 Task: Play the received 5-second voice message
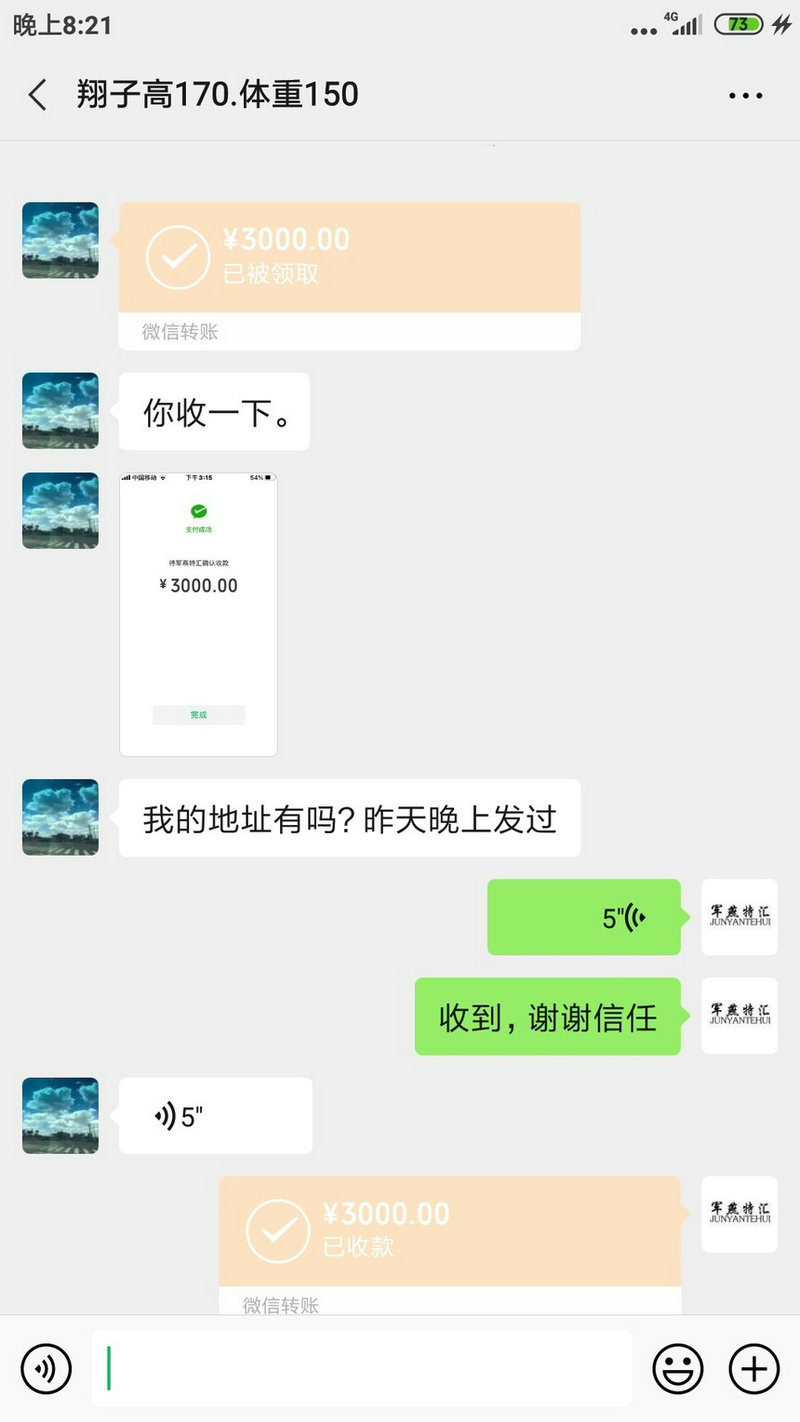[215, 1116]
